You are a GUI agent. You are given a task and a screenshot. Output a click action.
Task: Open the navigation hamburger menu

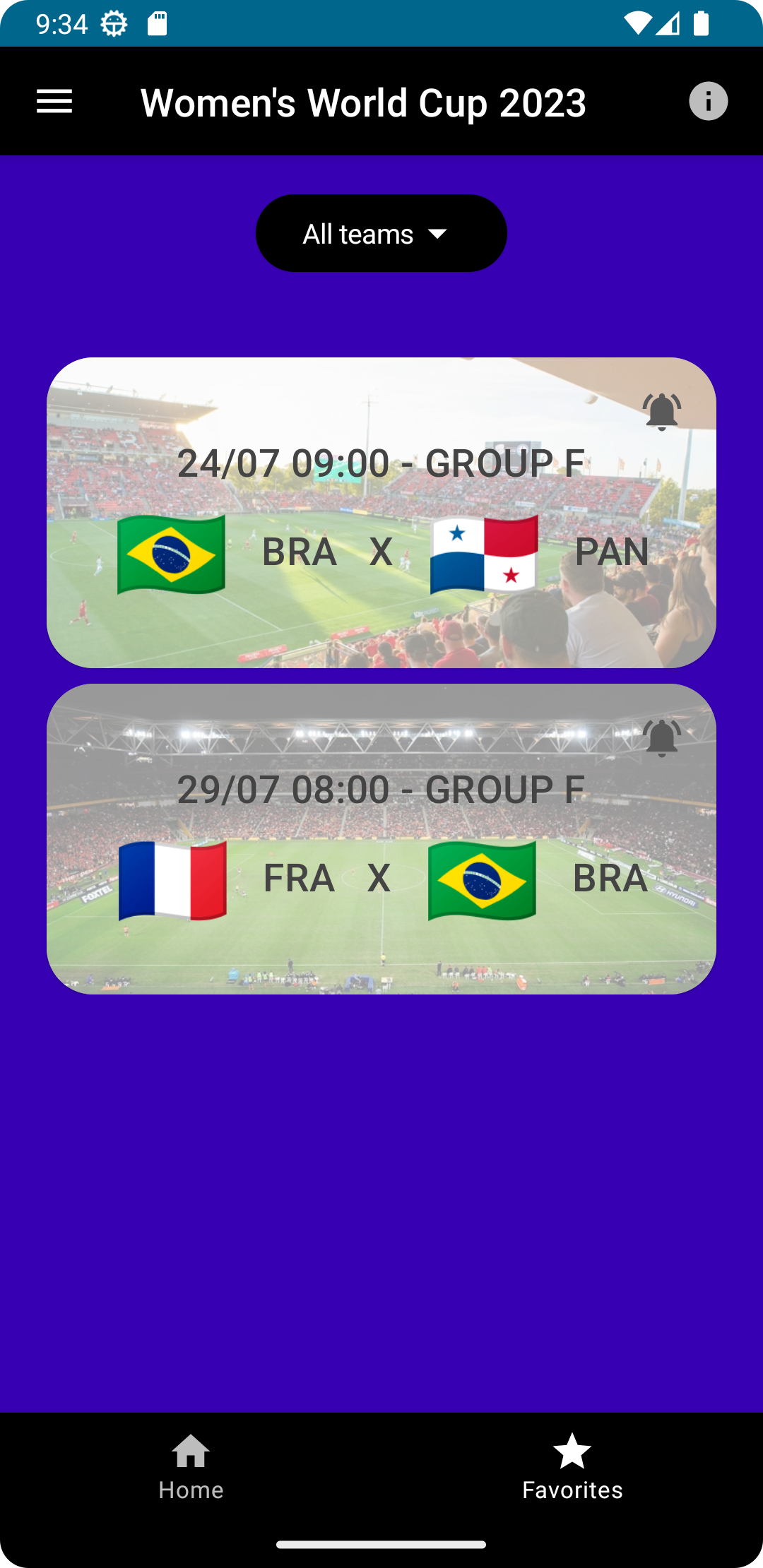click(54, 101)
